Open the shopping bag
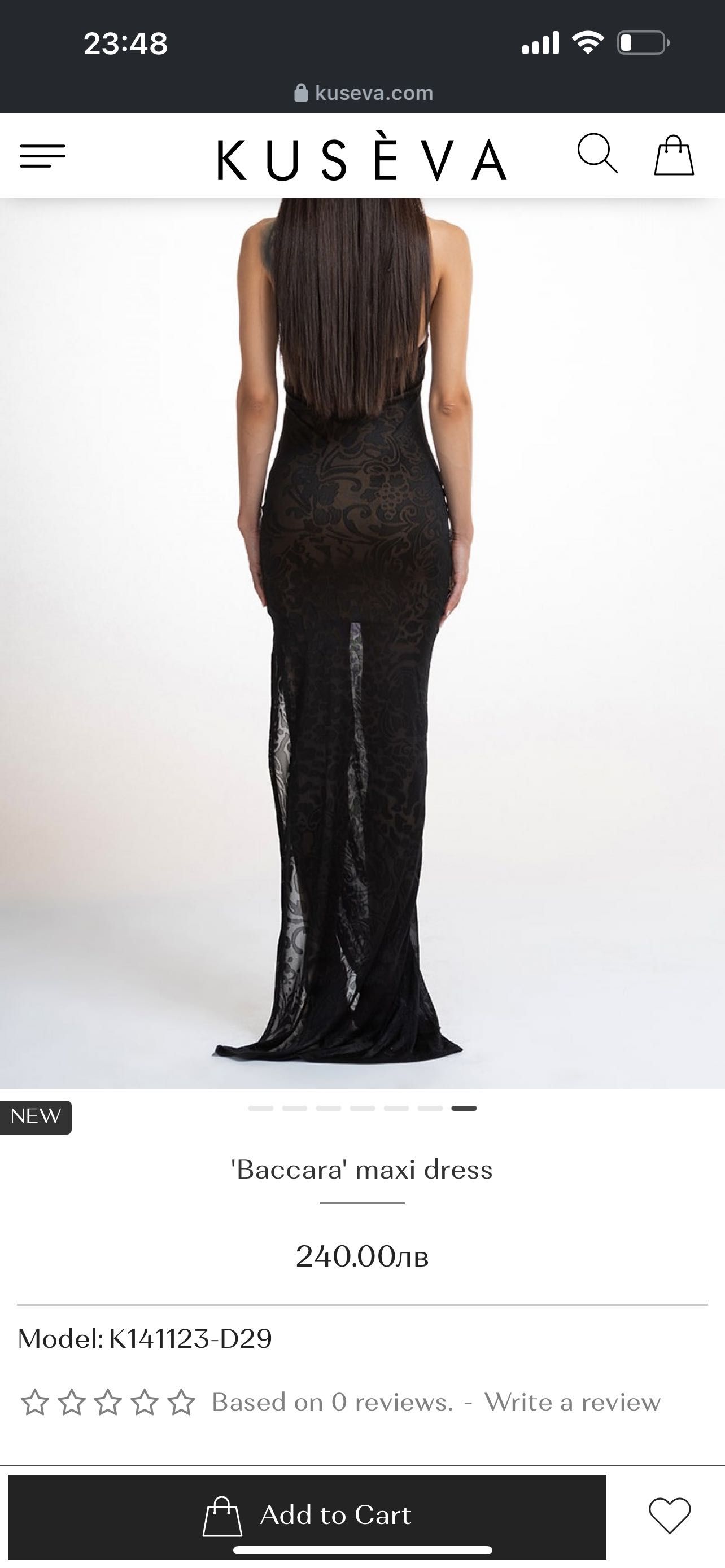 [674, 156]
